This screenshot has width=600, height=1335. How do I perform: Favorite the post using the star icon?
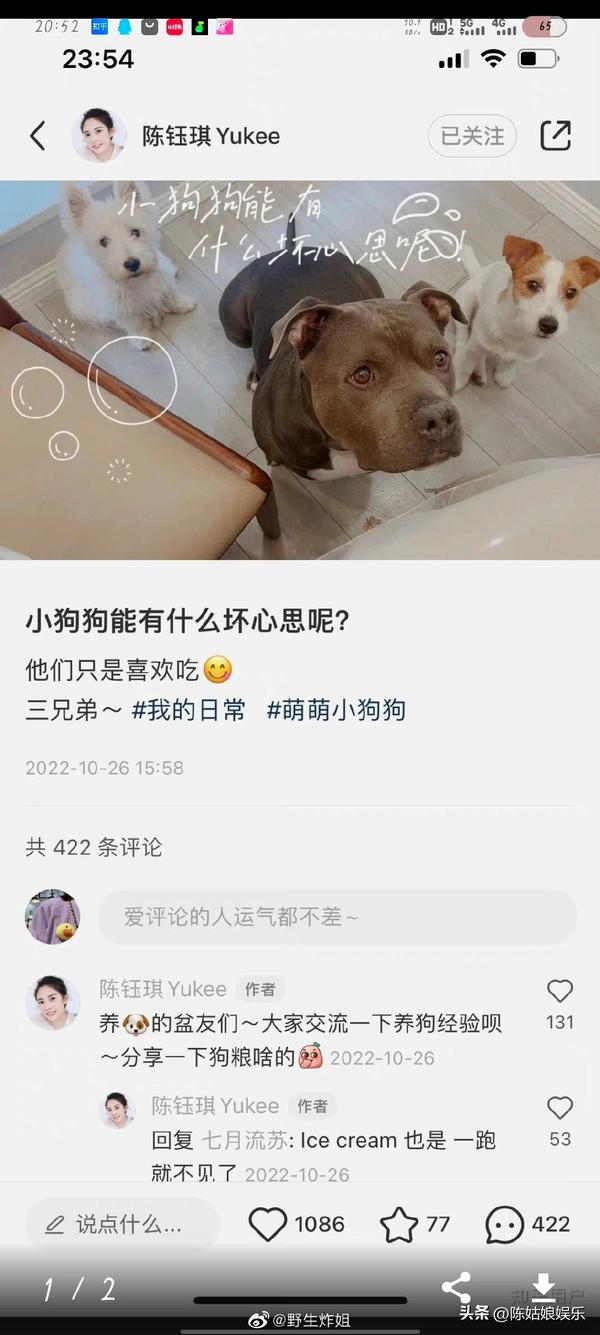[x=398, y=1224]
